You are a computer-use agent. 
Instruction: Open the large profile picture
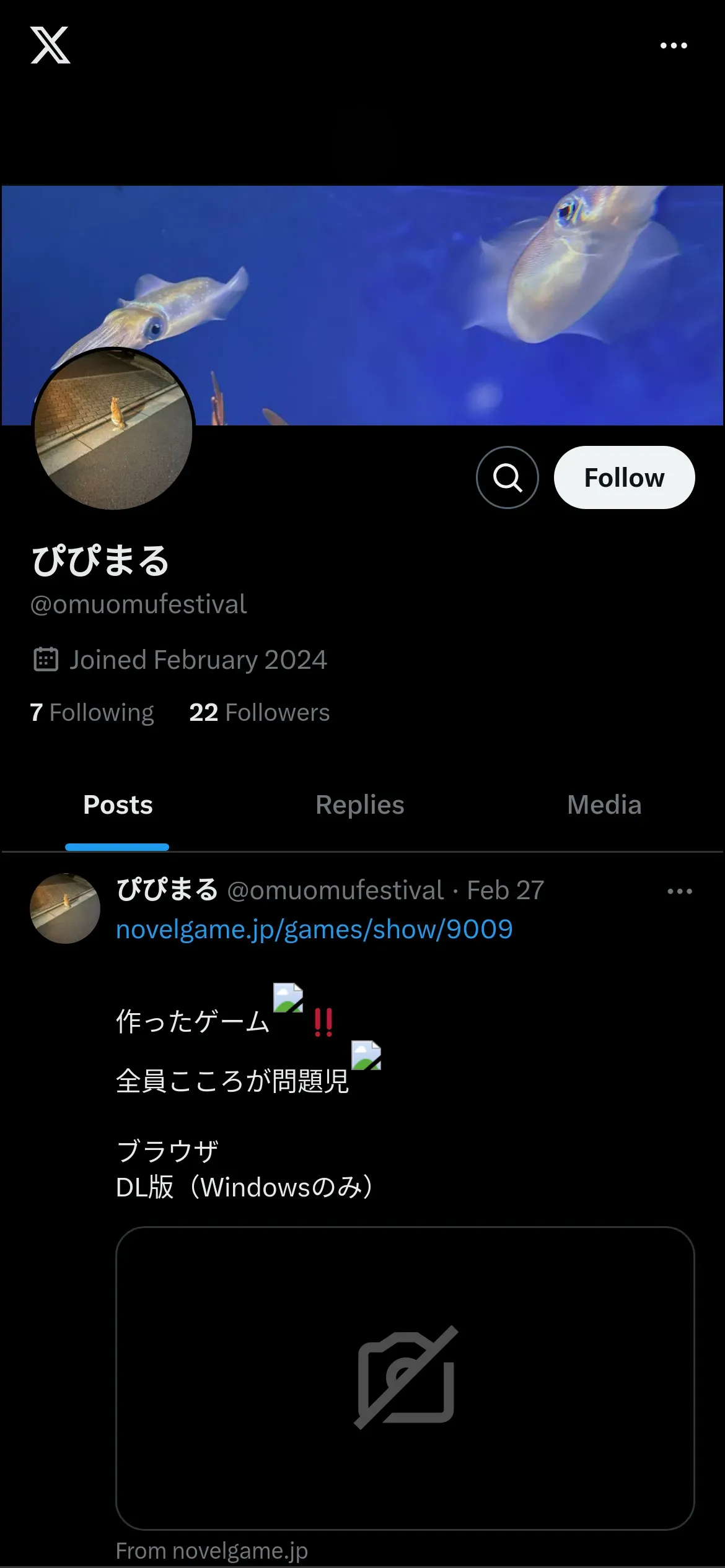[113, 429]
